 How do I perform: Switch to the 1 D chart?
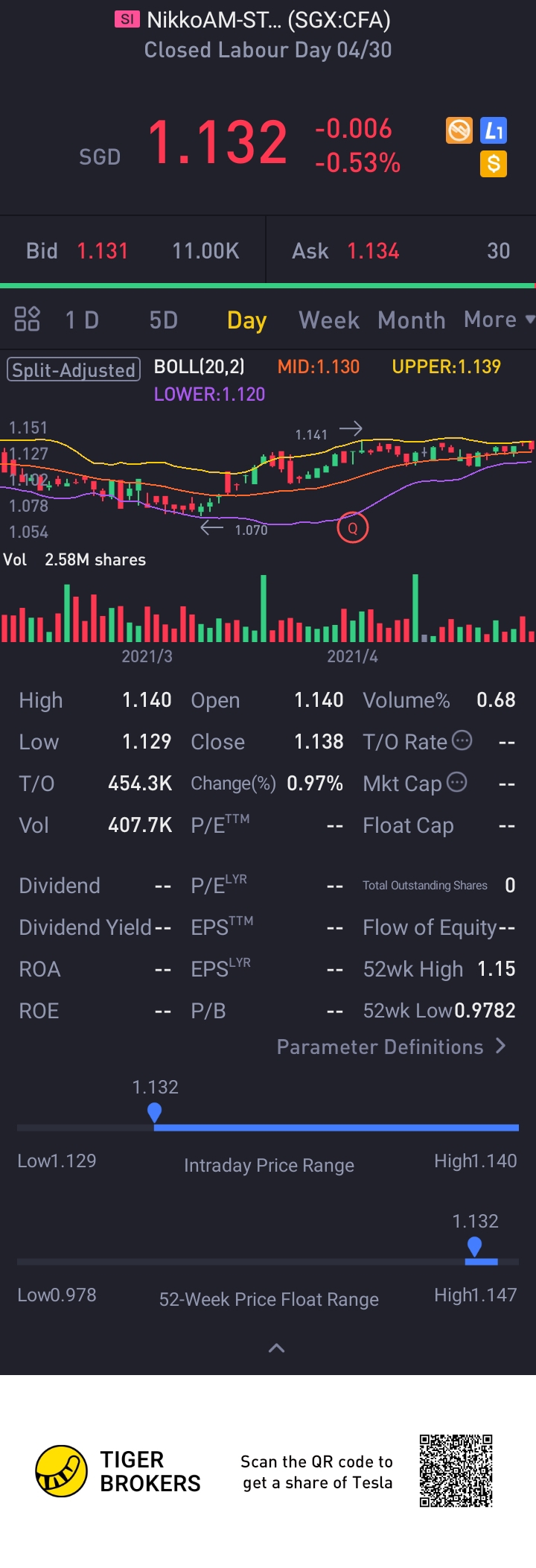[82, 320]
